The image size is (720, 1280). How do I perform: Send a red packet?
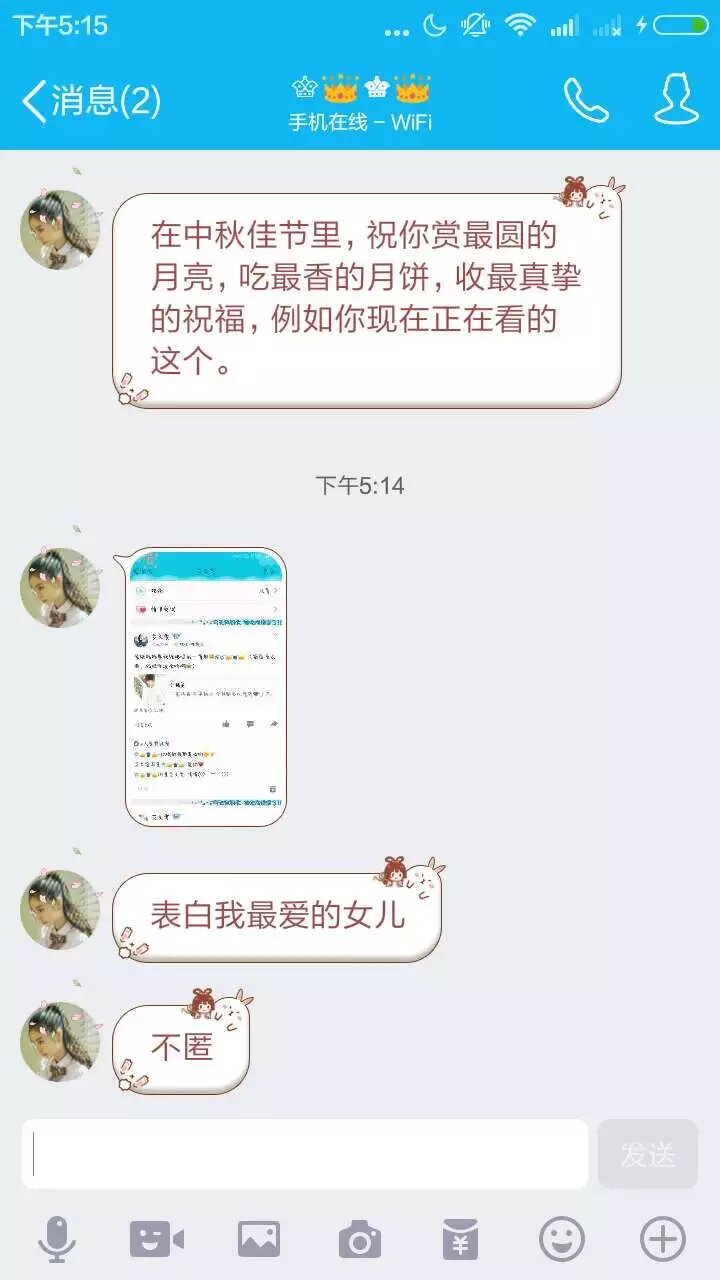(461, 1240)
